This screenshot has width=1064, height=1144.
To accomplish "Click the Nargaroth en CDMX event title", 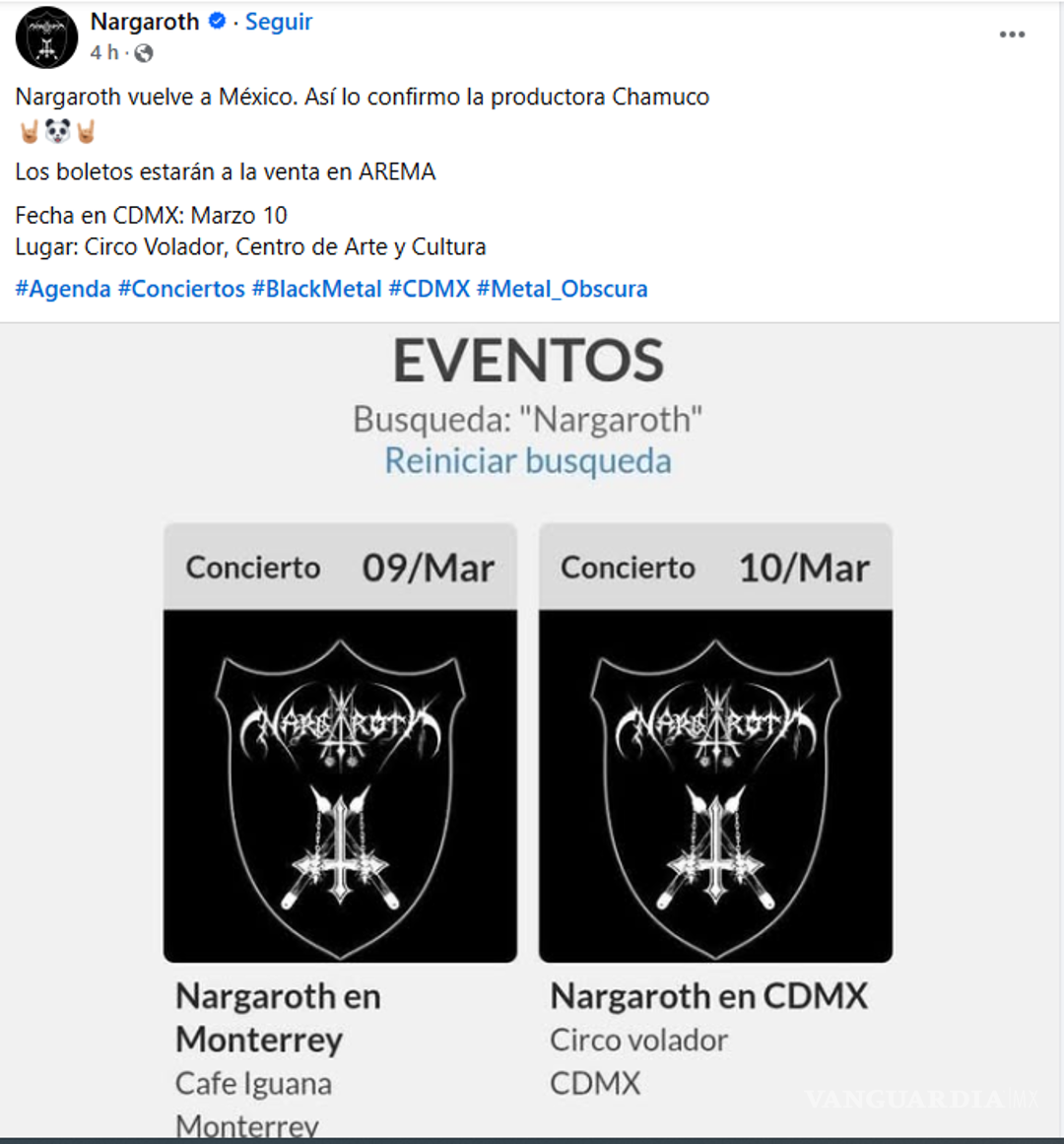I will point(709,996).
